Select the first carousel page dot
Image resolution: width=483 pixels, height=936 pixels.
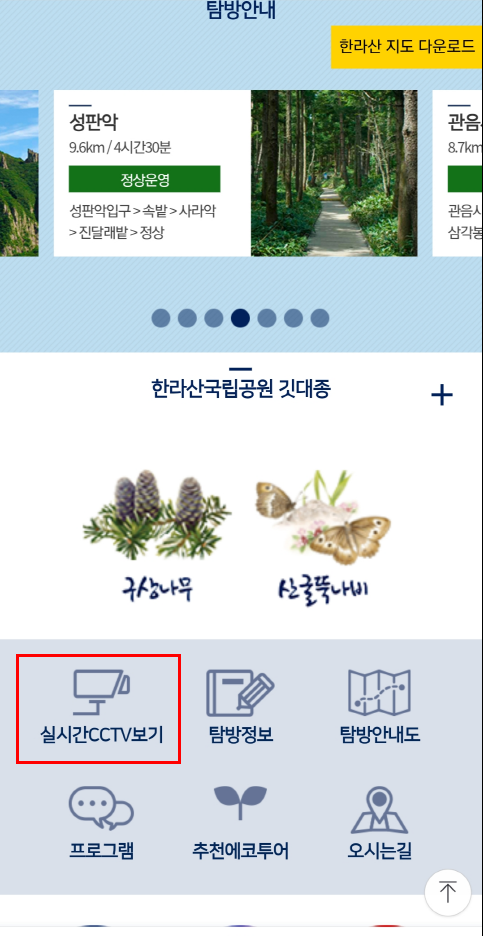coord(161,318)
